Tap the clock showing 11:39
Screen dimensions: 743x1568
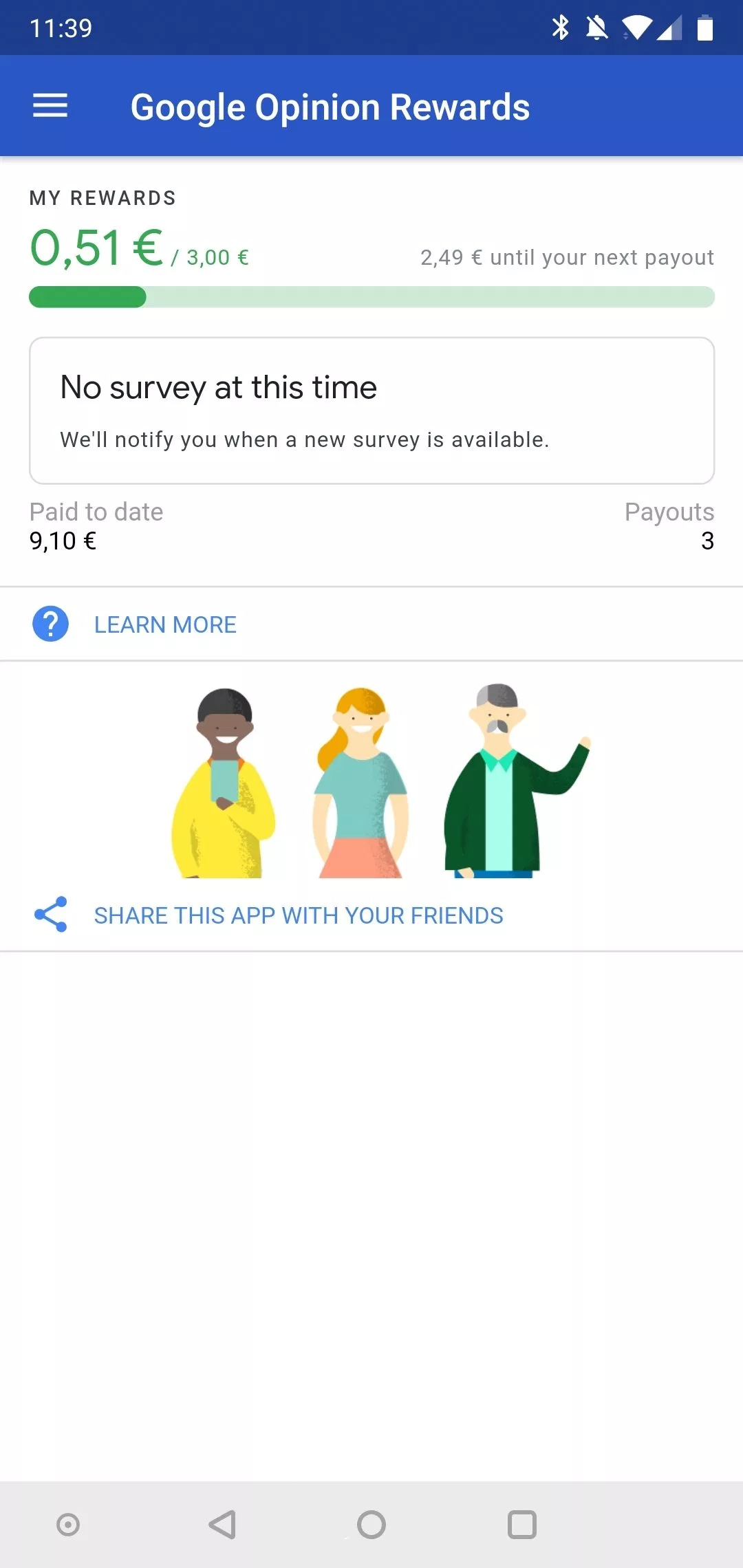(59, 27)
